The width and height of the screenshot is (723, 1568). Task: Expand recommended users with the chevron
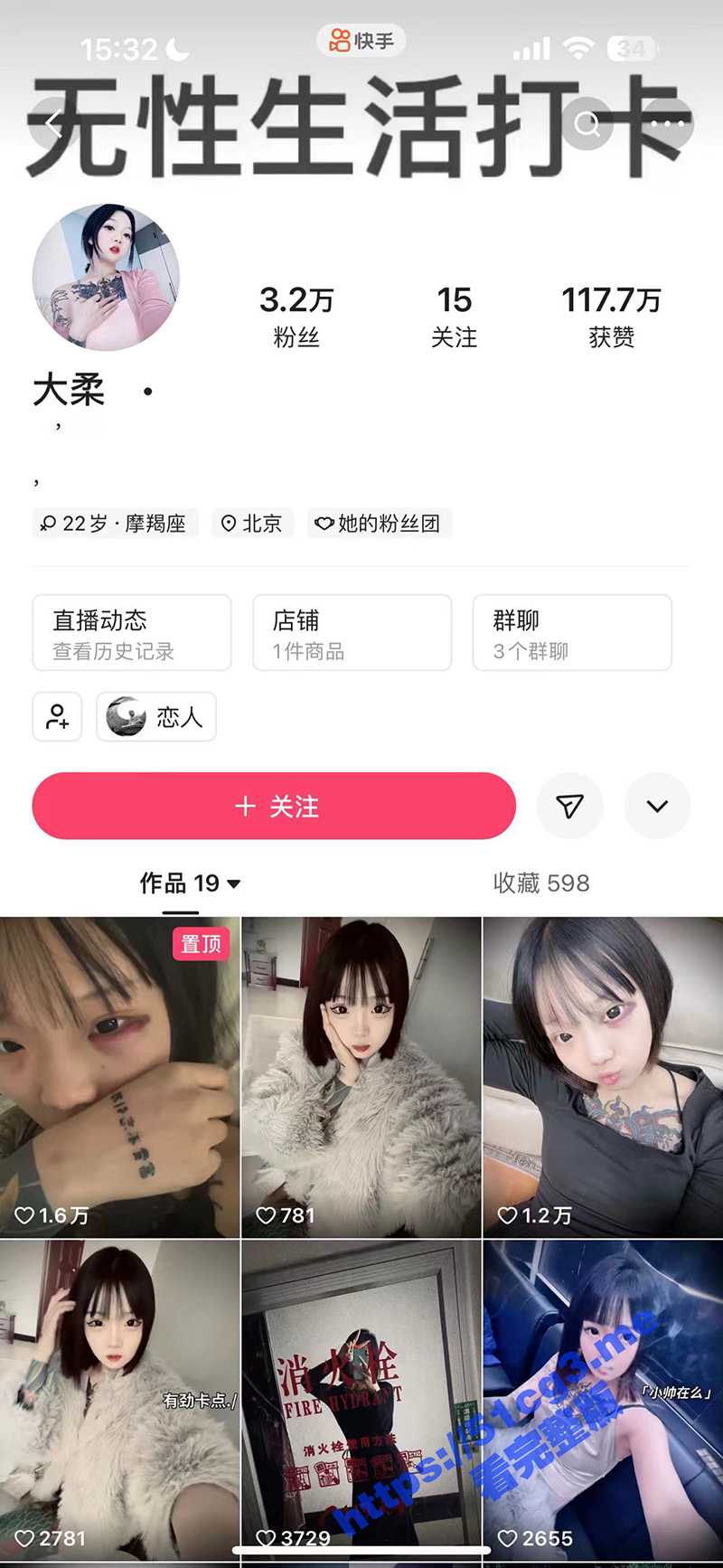[657, 806]
